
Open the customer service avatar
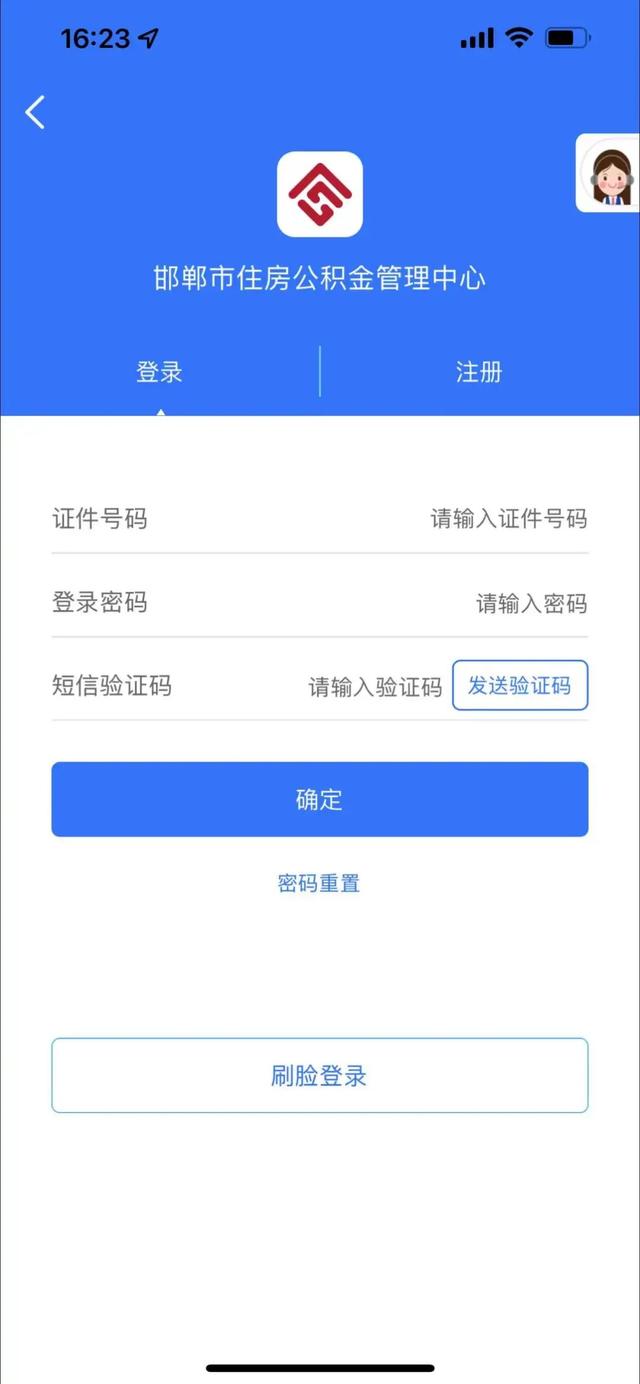(x=610, y=174)
